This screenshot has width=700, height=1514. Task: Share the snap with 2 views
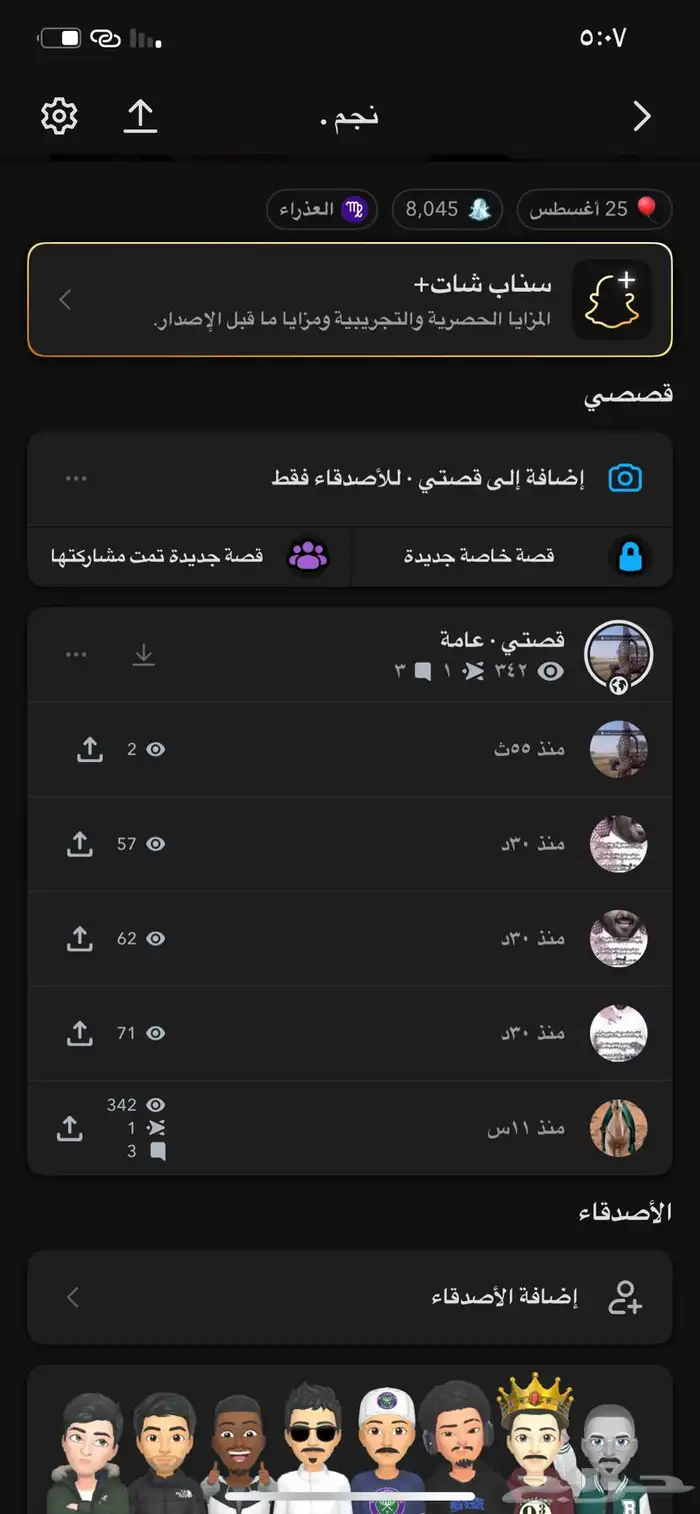pyautogui.click(x=90, y=749)
